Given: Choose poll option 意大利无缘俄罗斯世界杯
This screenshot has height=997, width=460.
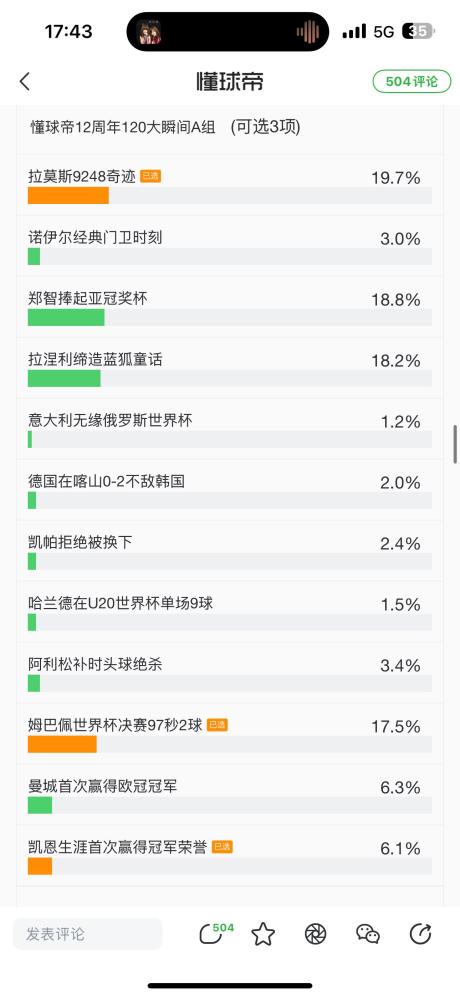Looking at the screenshot, I should 230,430.
